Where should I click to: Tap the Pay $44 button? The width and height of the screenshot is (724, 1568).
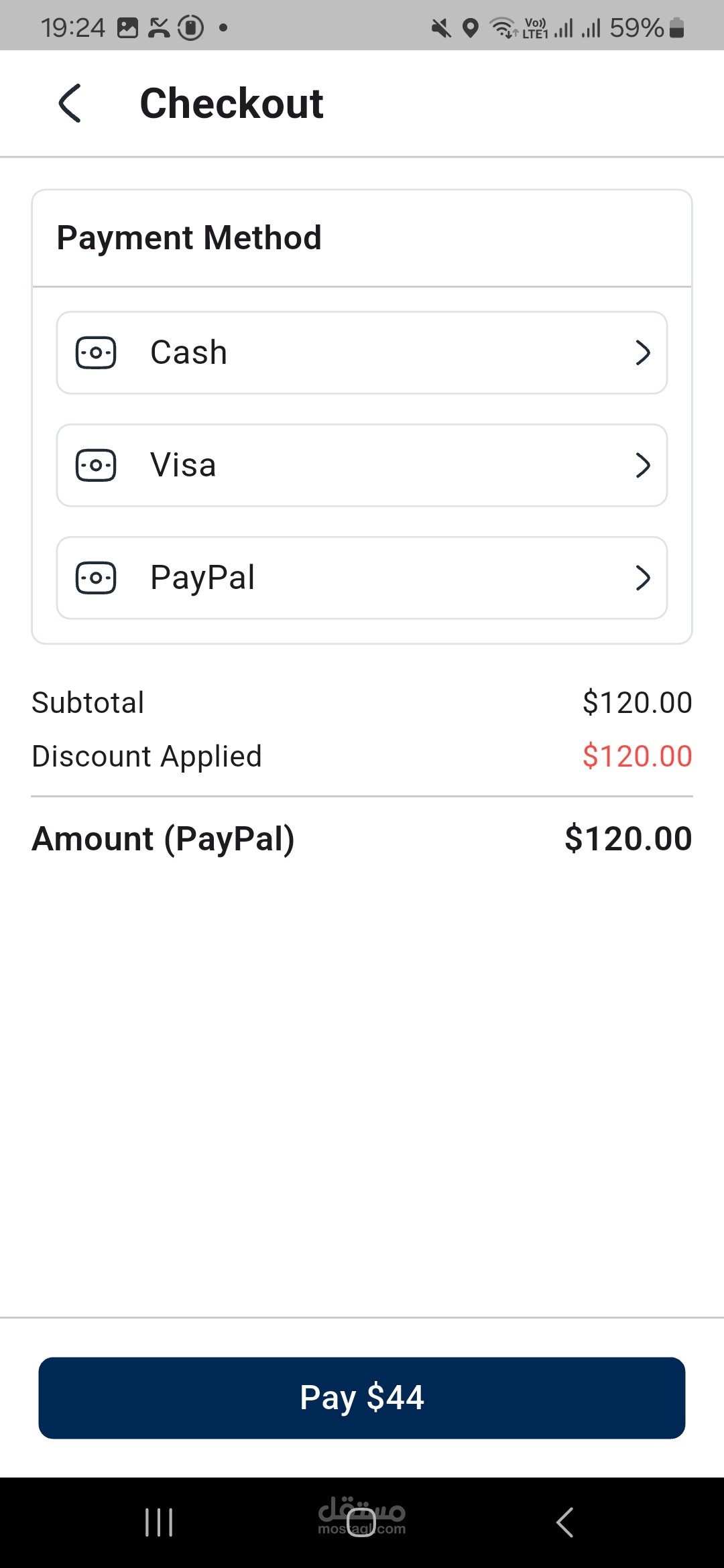coord(362,1398)
